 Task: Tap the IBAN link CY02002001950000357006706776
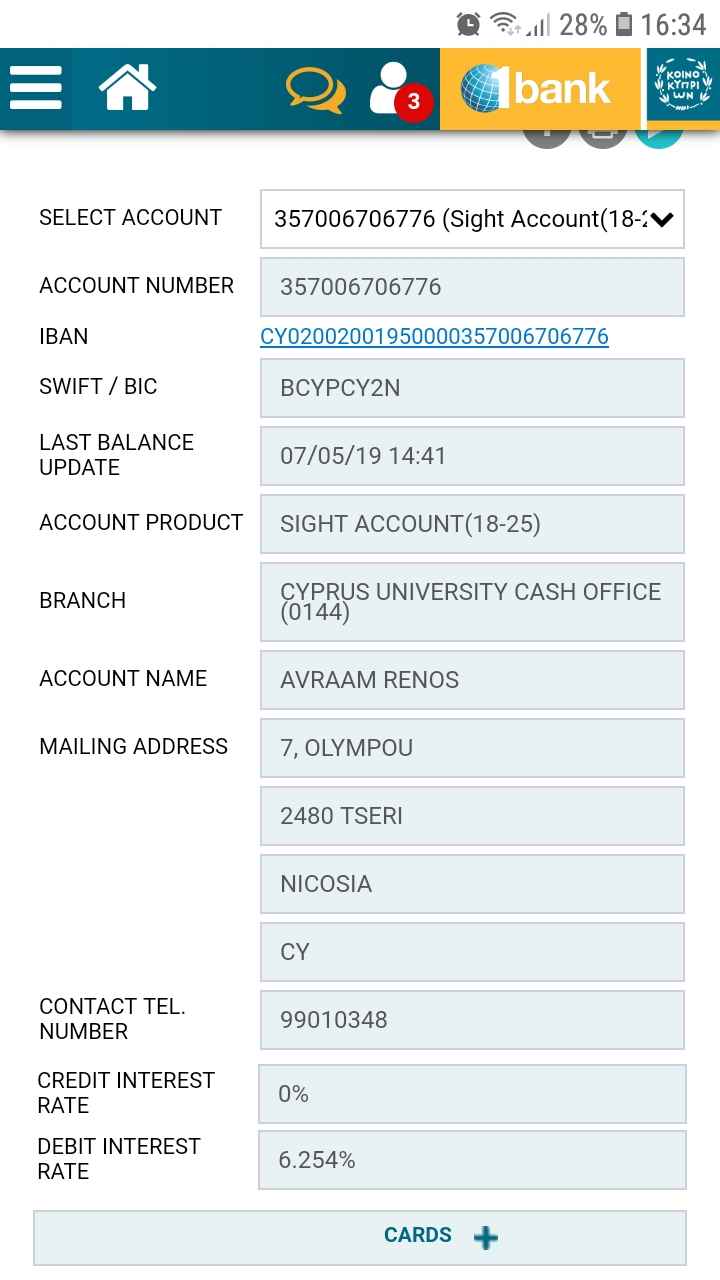(x=434, y=336)
